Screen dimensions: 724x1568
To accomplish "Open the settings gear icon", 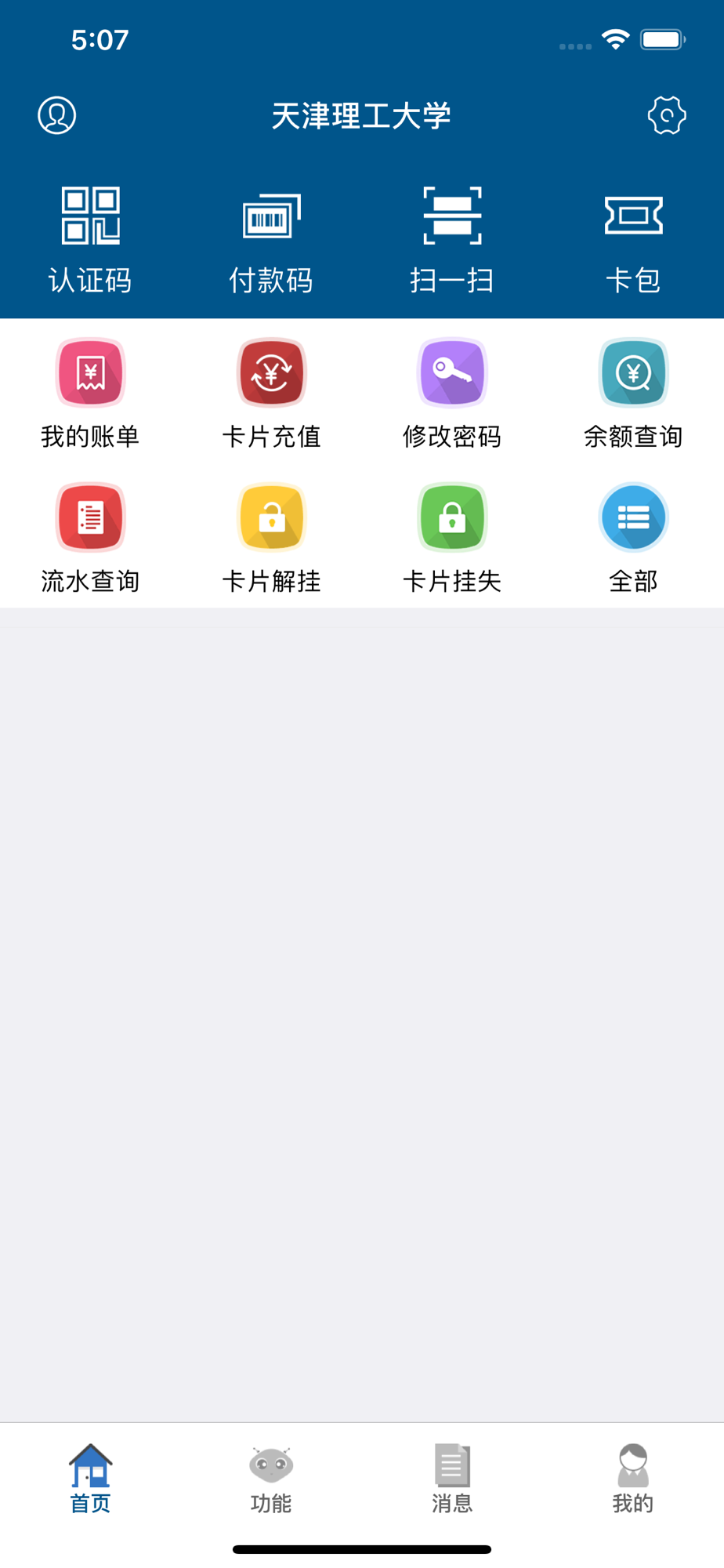I will (667, 115).
